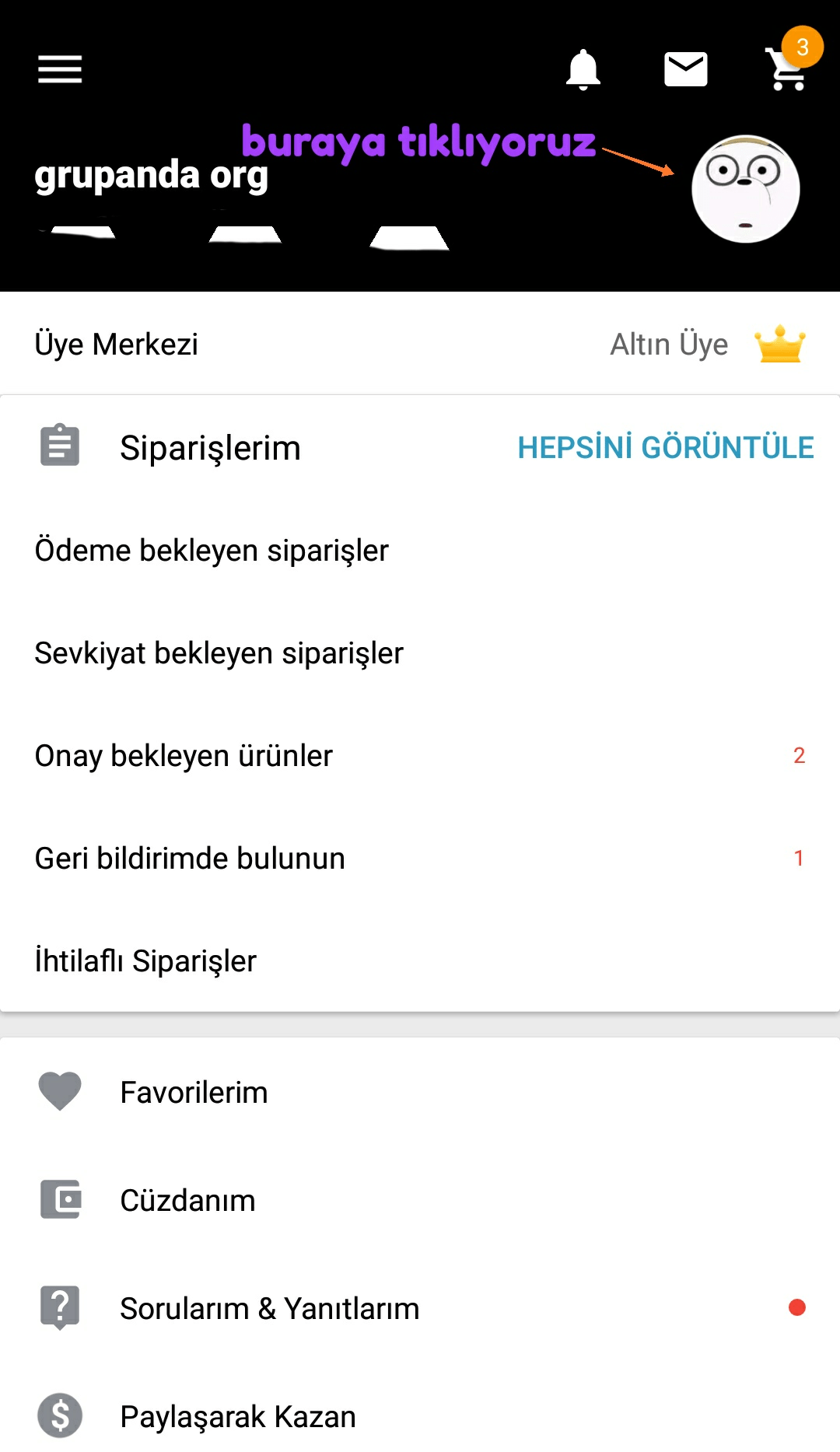The height and width of the screenshot is (1452, 840).
Task: Tap the profile avatar picture
Action: click(745, 189)
